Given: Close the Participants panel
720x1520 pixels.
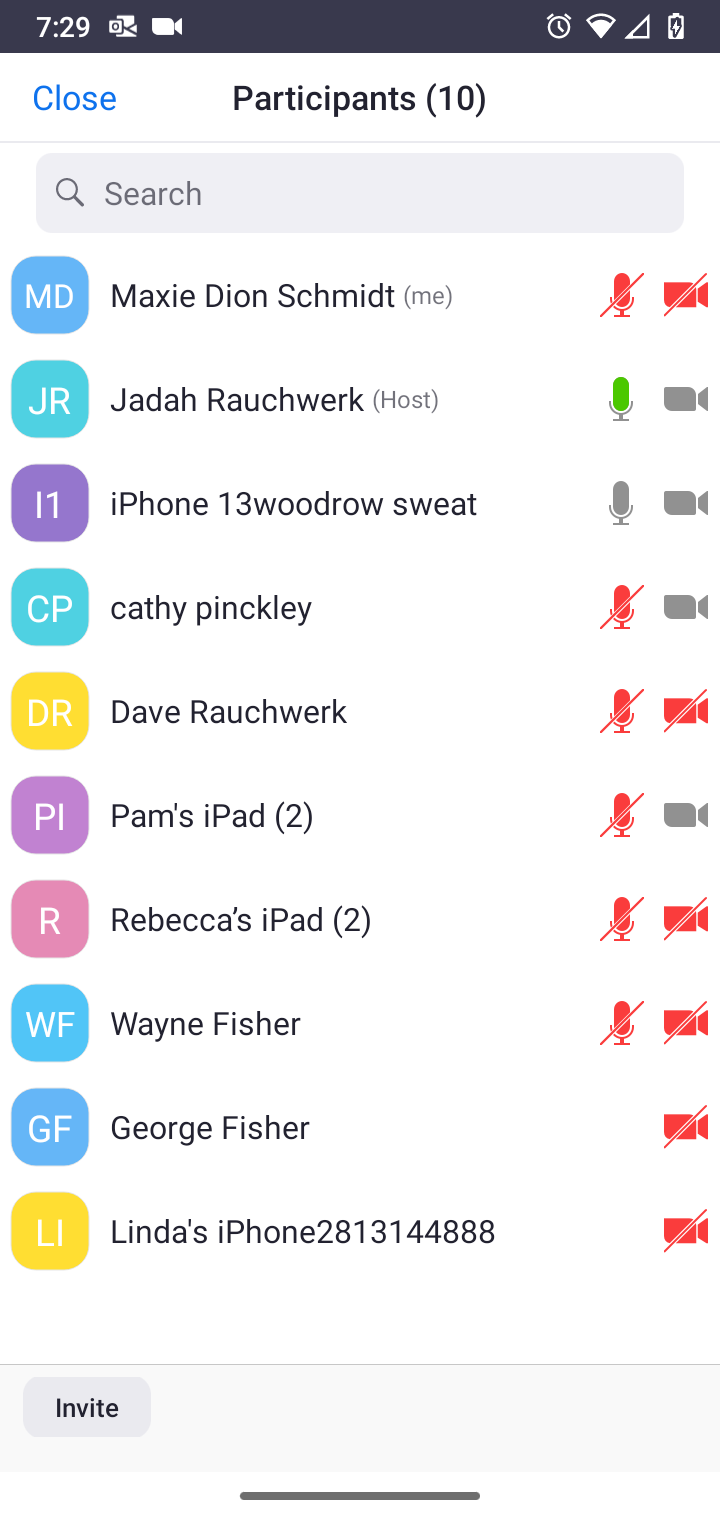Looking at the screenshot, I should coord(74,98).
